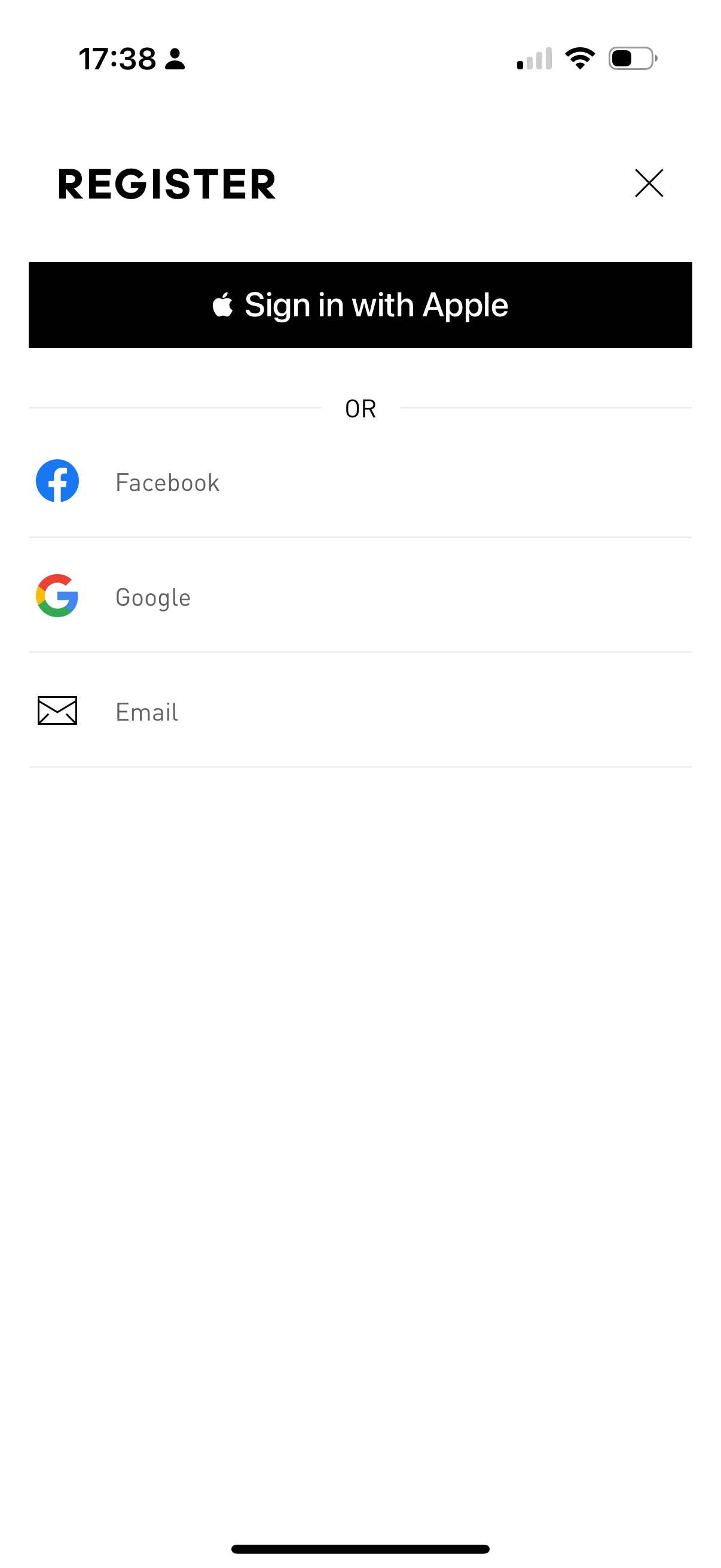Sign in with Apple
This screenshot has height=1568, width=721.
click(360, 305)
